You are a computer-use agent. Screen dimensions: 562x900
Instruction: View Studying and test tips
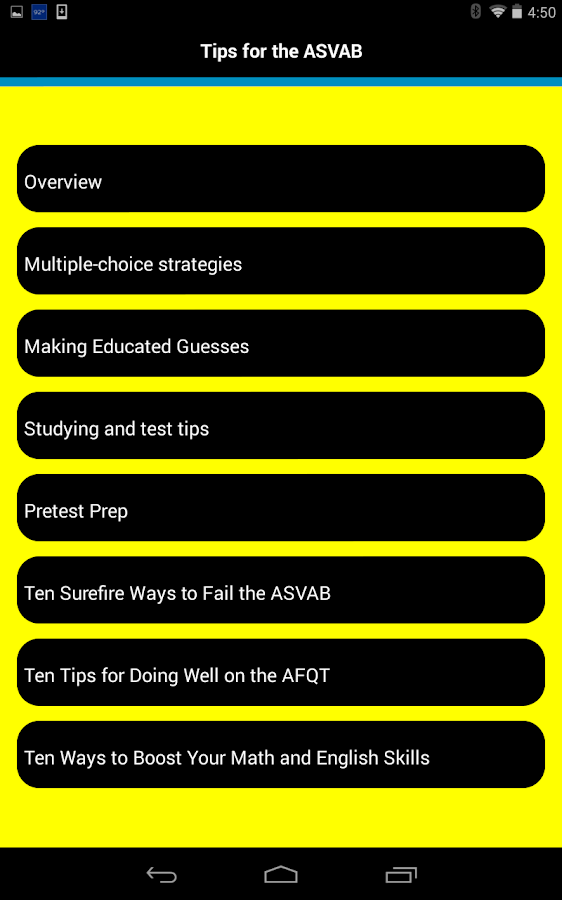(281, 425)
